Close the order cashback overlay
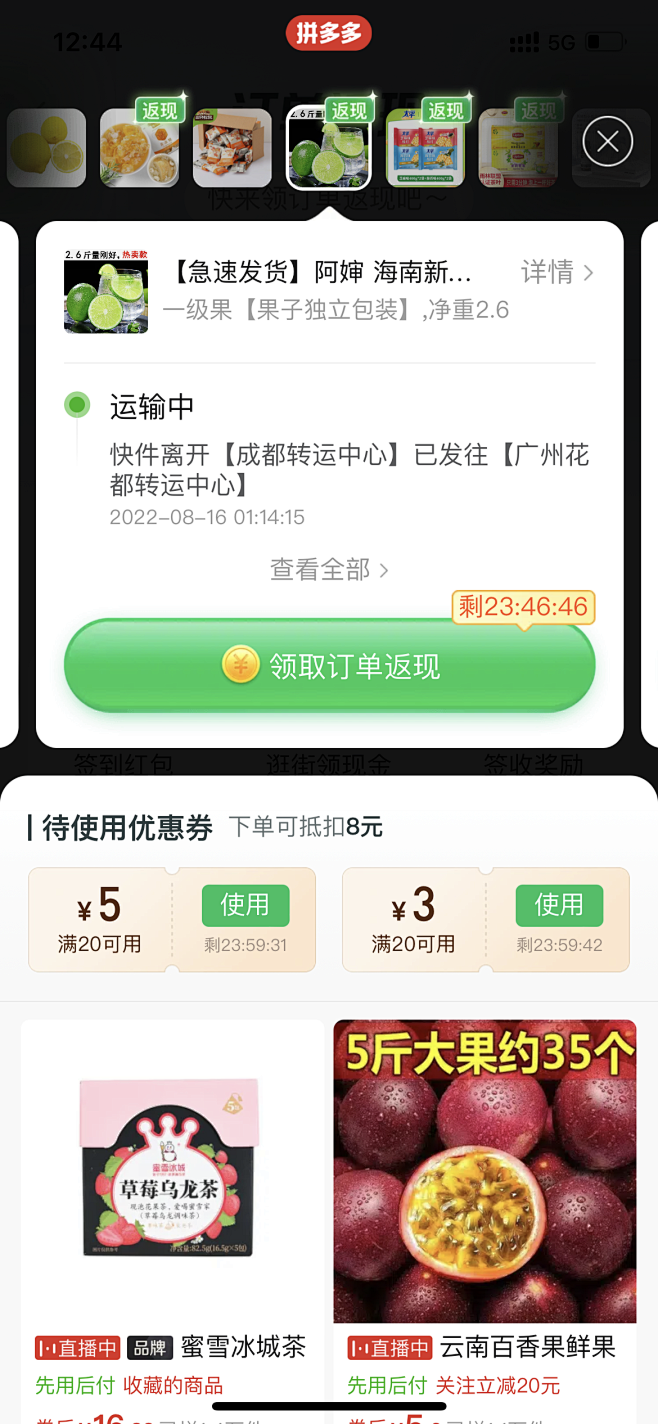The width and height of the screenshot is (658, 1424). (x=608, y=143)
